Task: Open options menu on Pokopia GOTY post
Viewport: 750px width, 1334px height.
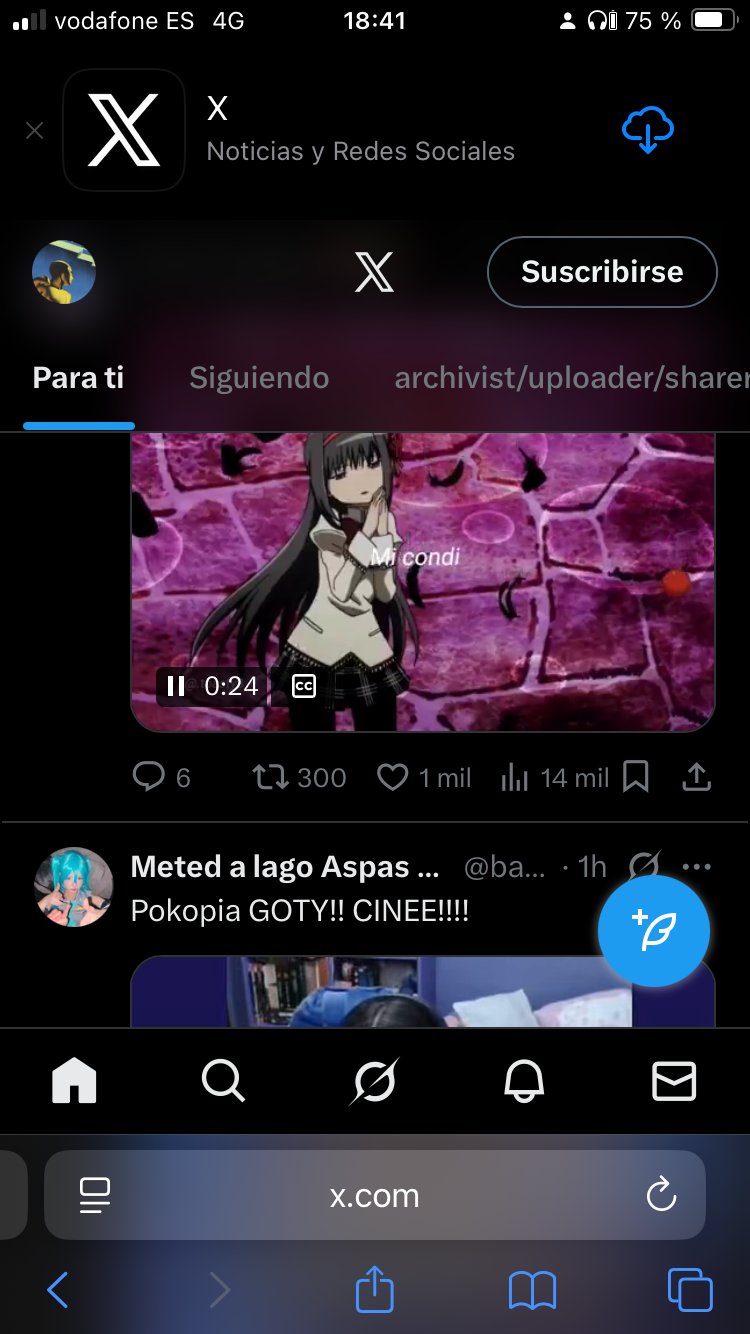Action: 696,866
